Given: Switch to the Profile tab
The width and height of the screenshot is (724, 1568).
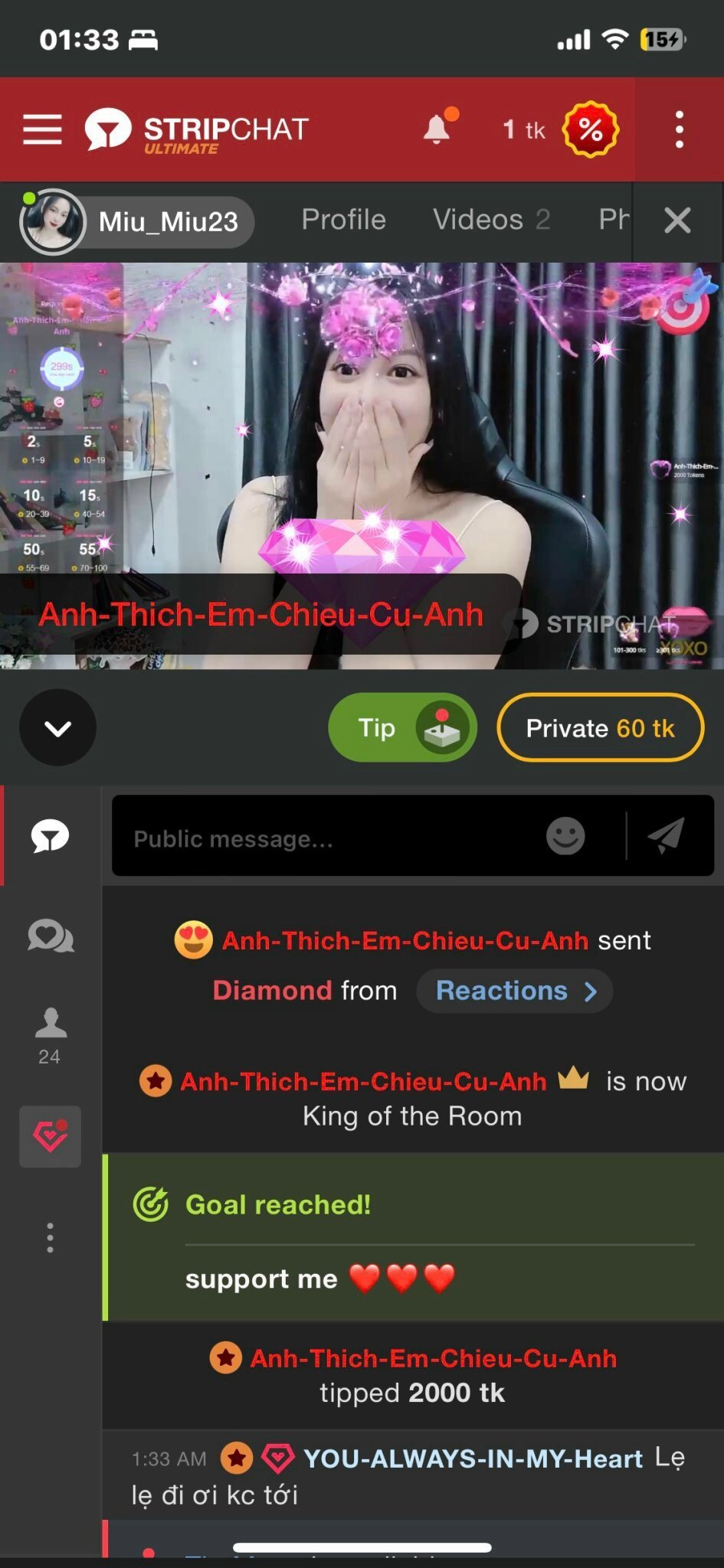Looking at the screenshot, I should (x=344, y=220).
